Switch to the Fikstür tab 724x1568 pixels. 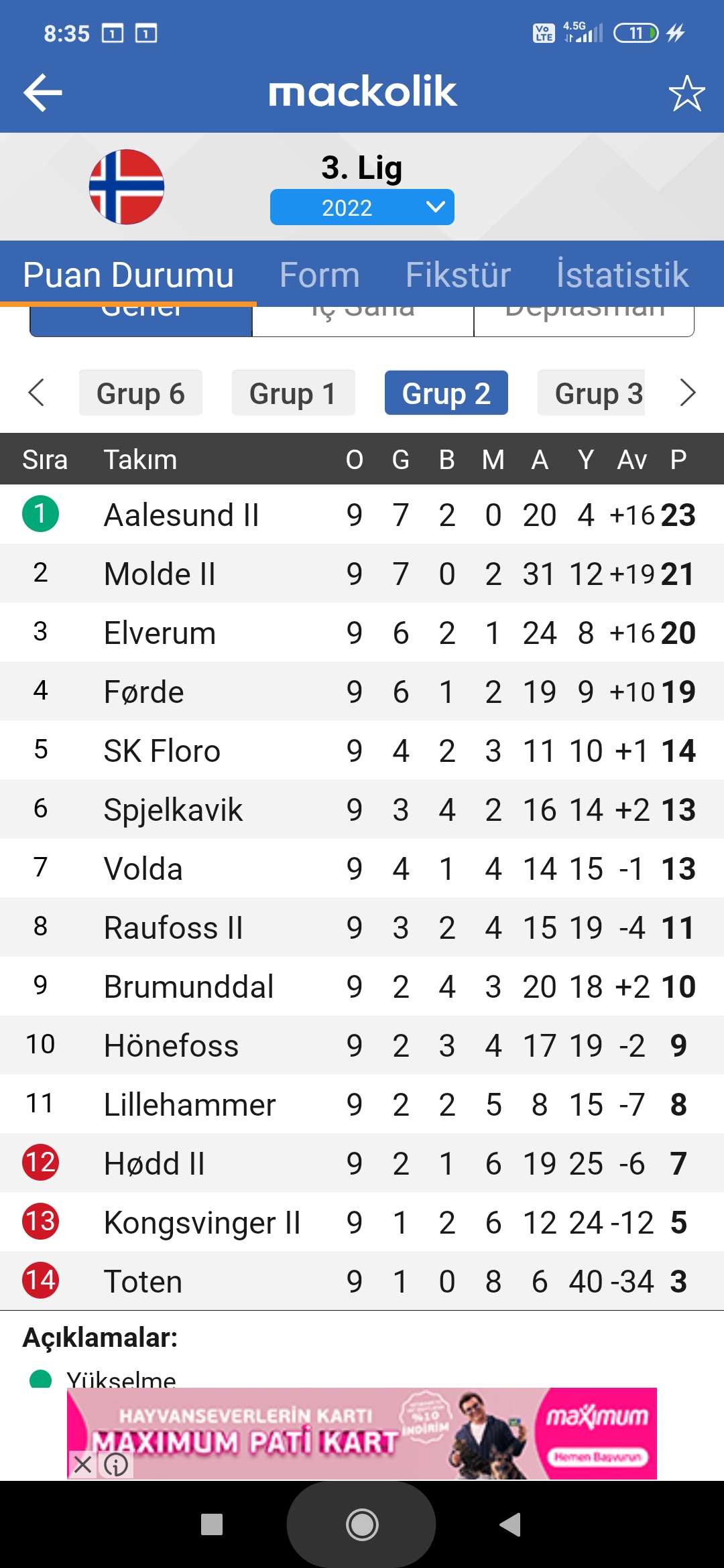coord(458,275)
